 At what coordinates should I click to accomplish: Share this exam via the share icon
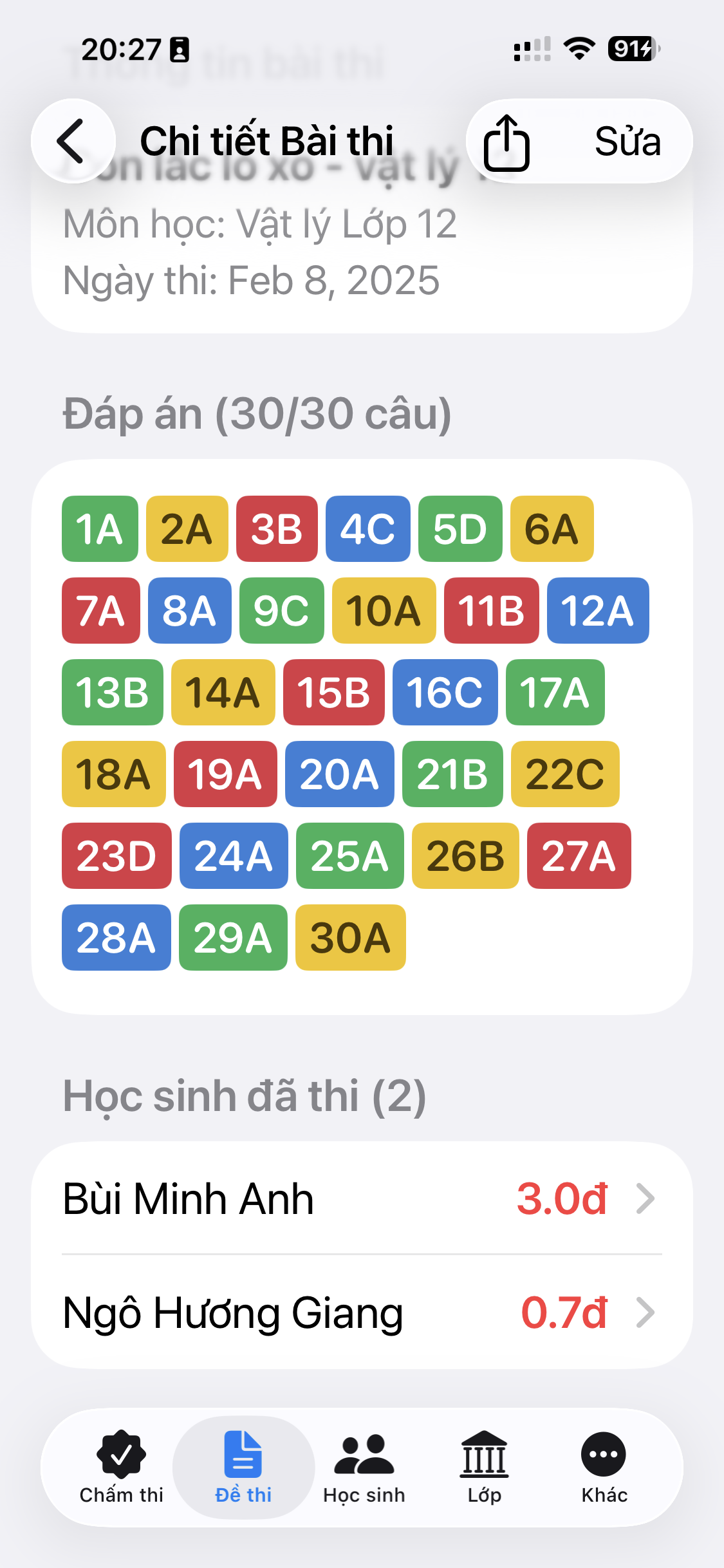tap(506, 142)
